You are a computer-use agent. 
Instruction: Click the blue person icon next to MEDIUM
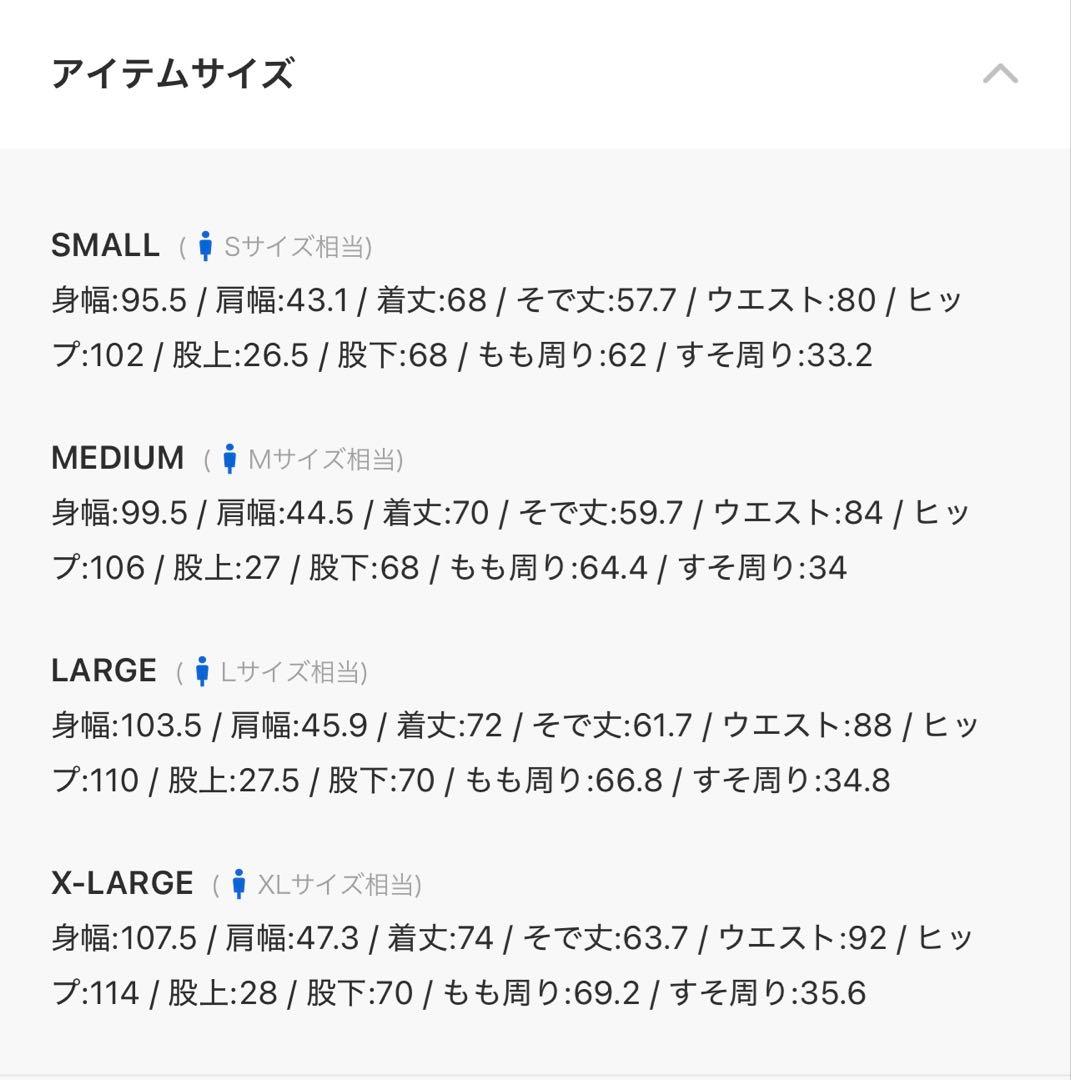click(x=231, y=456)
